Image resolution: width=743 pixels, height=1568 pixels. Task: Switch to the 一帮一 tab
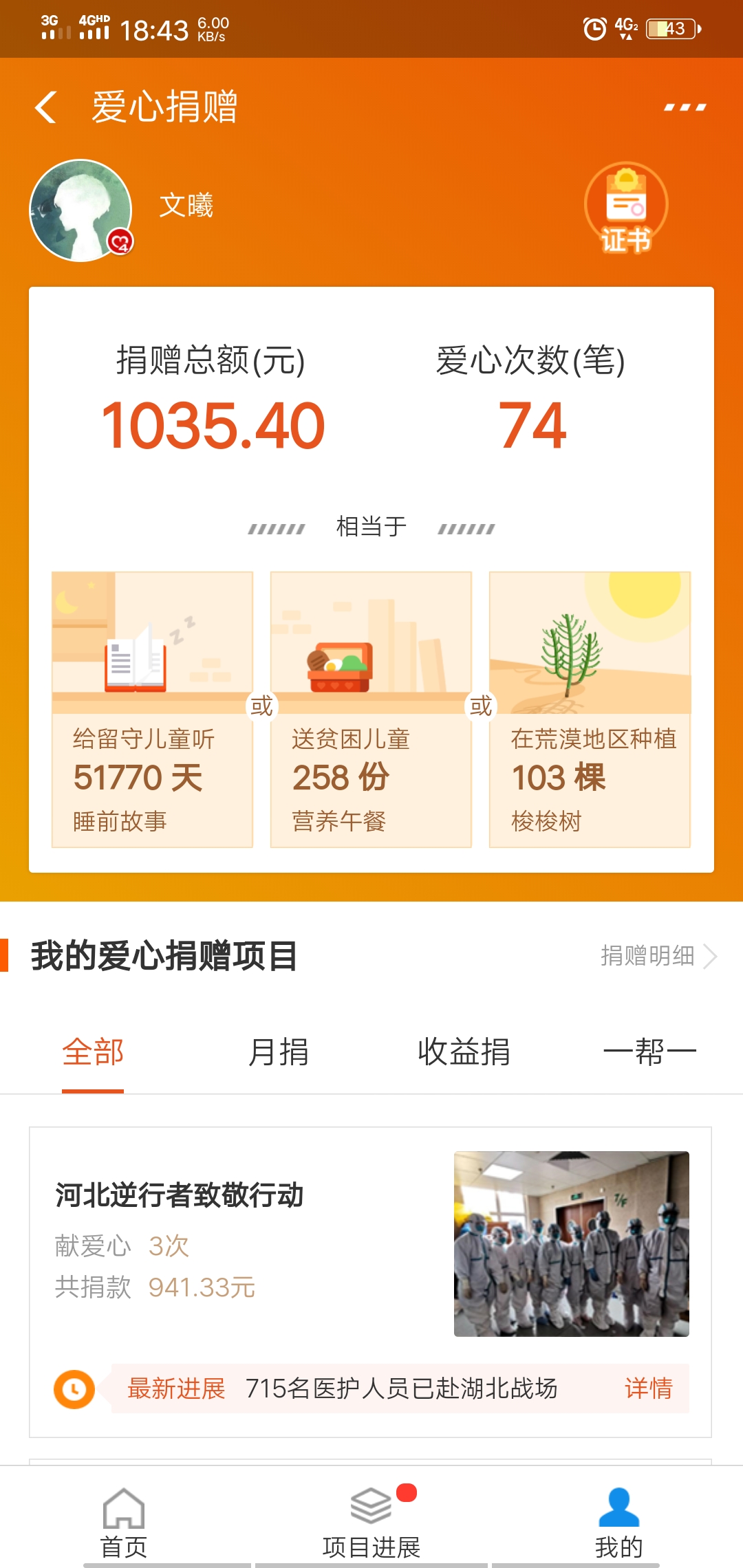[649, 1052]
